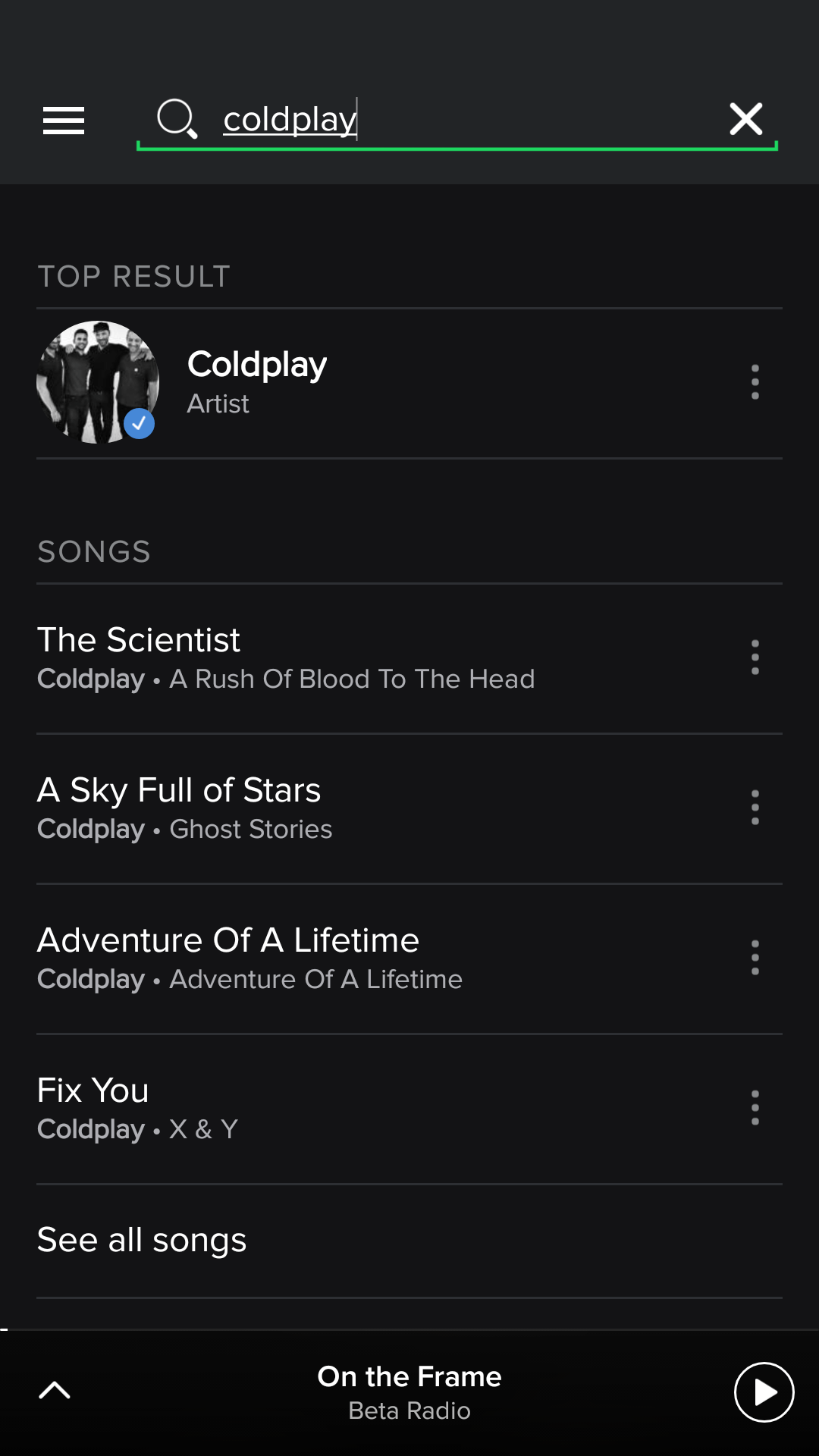Image resolution: width=819 pixels, height=1456 pixels.
Task: See all songs
Action: pos(143,1241)
